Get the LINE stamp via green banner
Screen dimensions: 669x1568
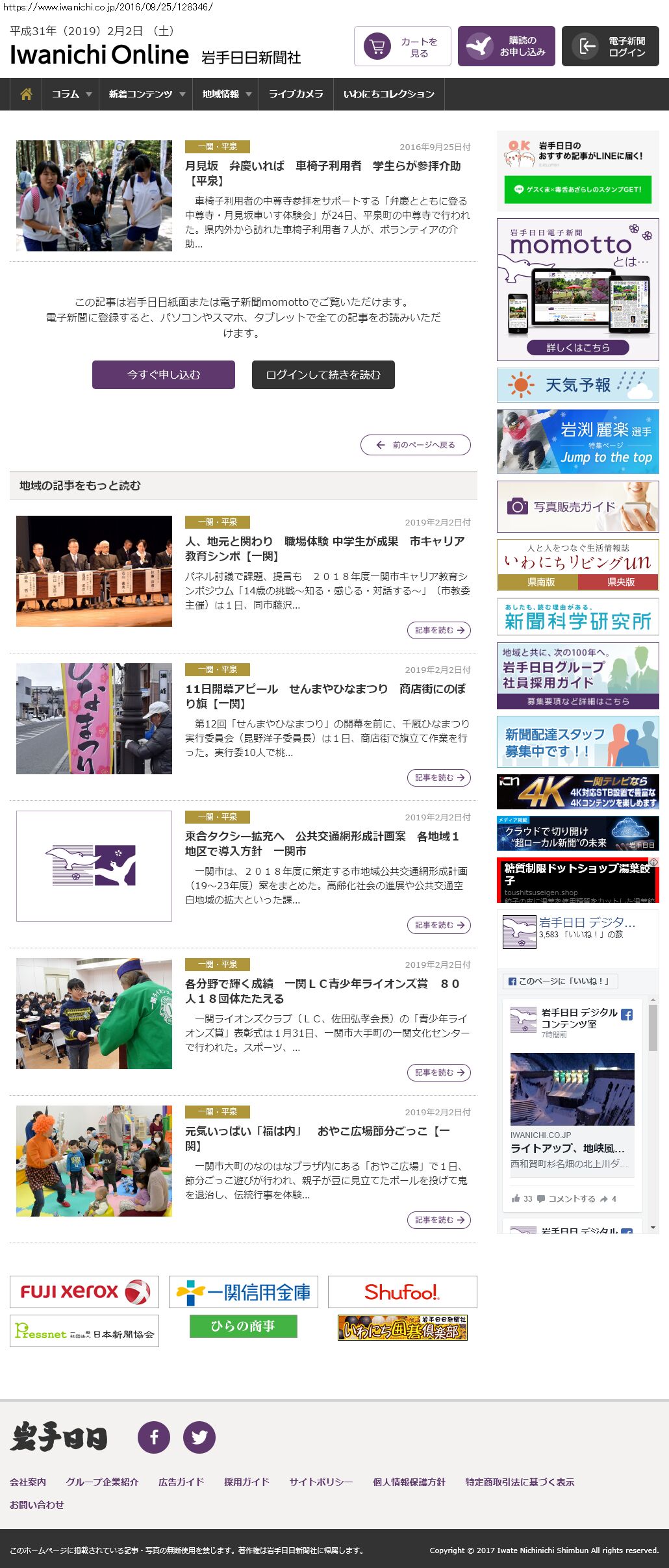[577, 190]
